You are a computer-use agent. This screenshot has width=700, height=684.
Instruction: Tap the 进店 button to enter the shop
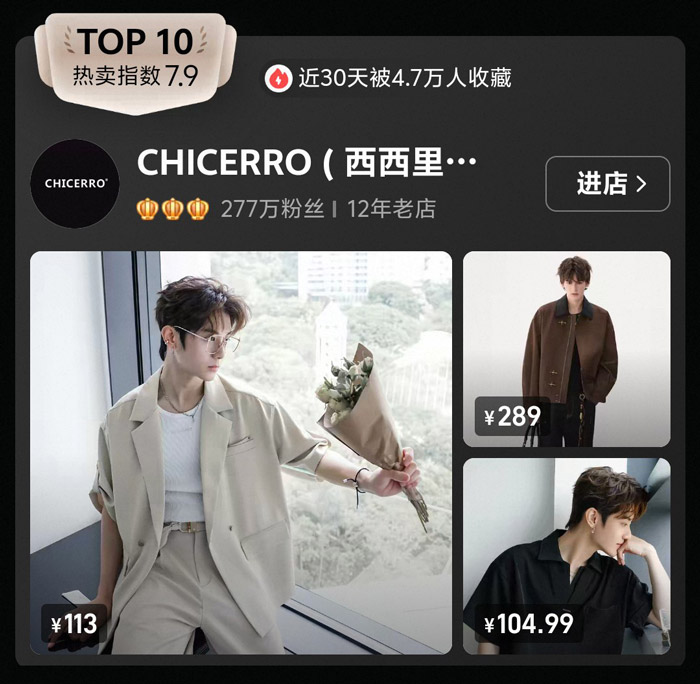pos(607,184)
